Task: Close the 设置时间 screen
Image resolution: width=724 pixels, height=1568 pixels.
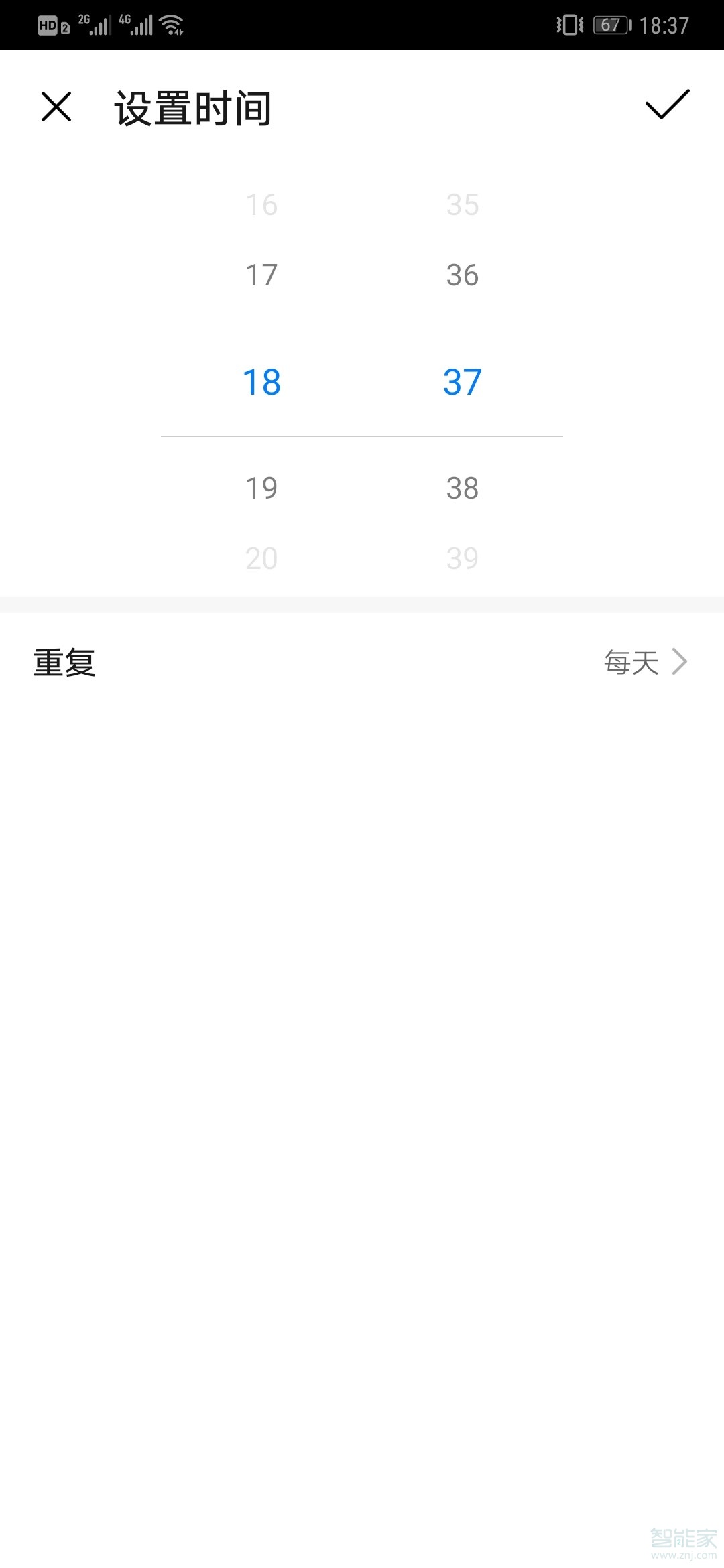Action: pos(56,107)
